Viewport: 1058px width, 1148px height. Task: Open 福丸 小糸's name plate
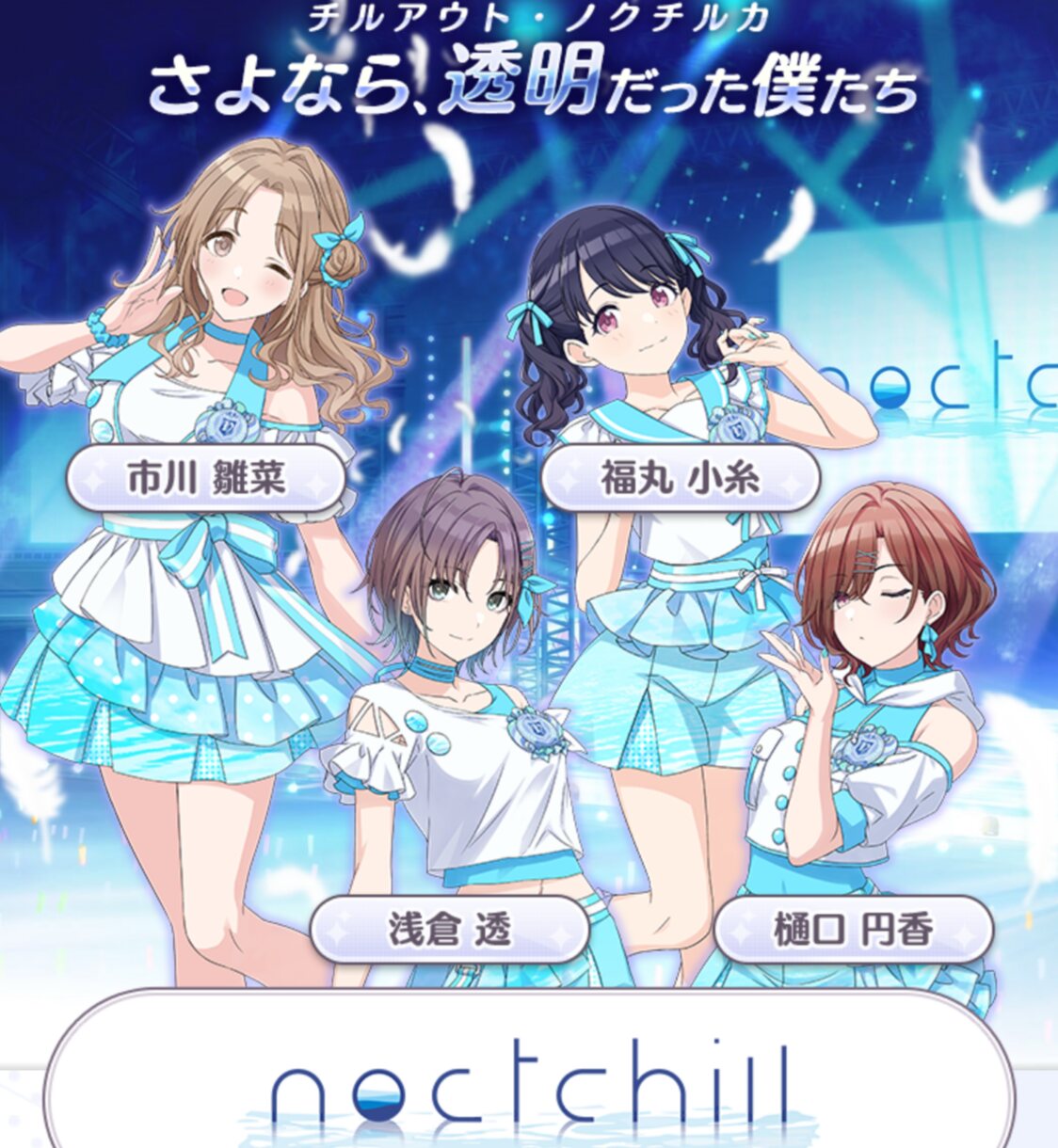[x=681, y=479]
